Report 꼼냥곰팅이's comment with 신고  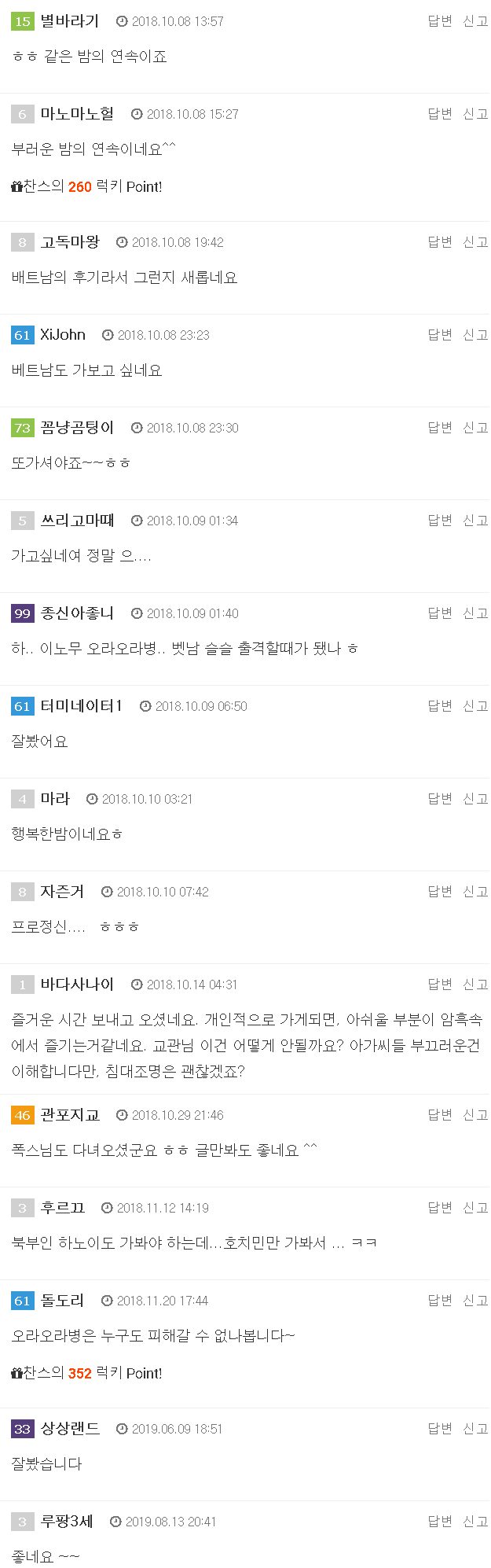pyautogui.click(x=475, y=428)
